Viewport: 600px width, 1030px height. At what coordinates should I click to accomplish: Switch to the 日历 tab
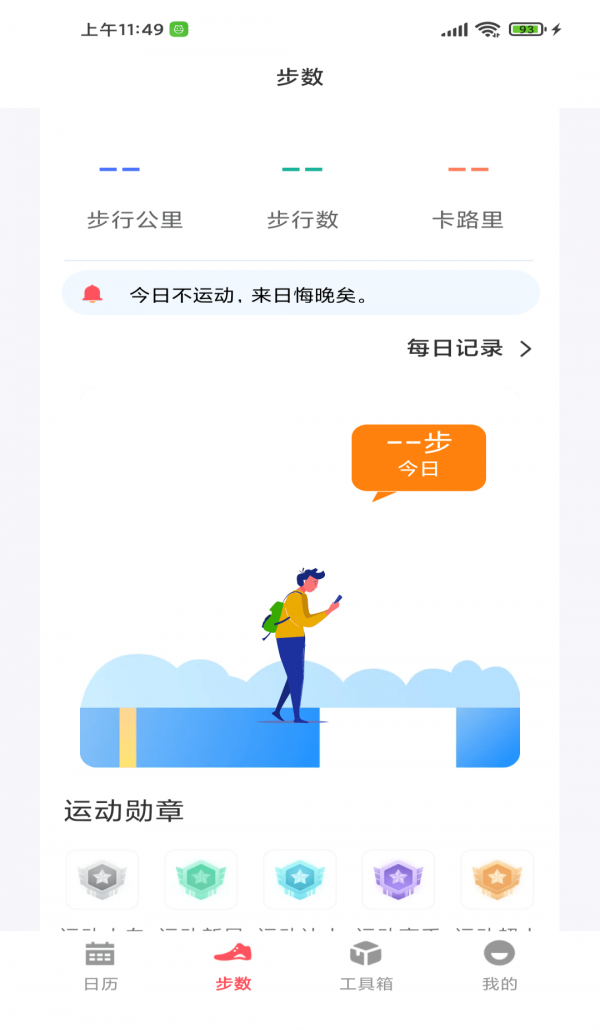tap(100, 966)
